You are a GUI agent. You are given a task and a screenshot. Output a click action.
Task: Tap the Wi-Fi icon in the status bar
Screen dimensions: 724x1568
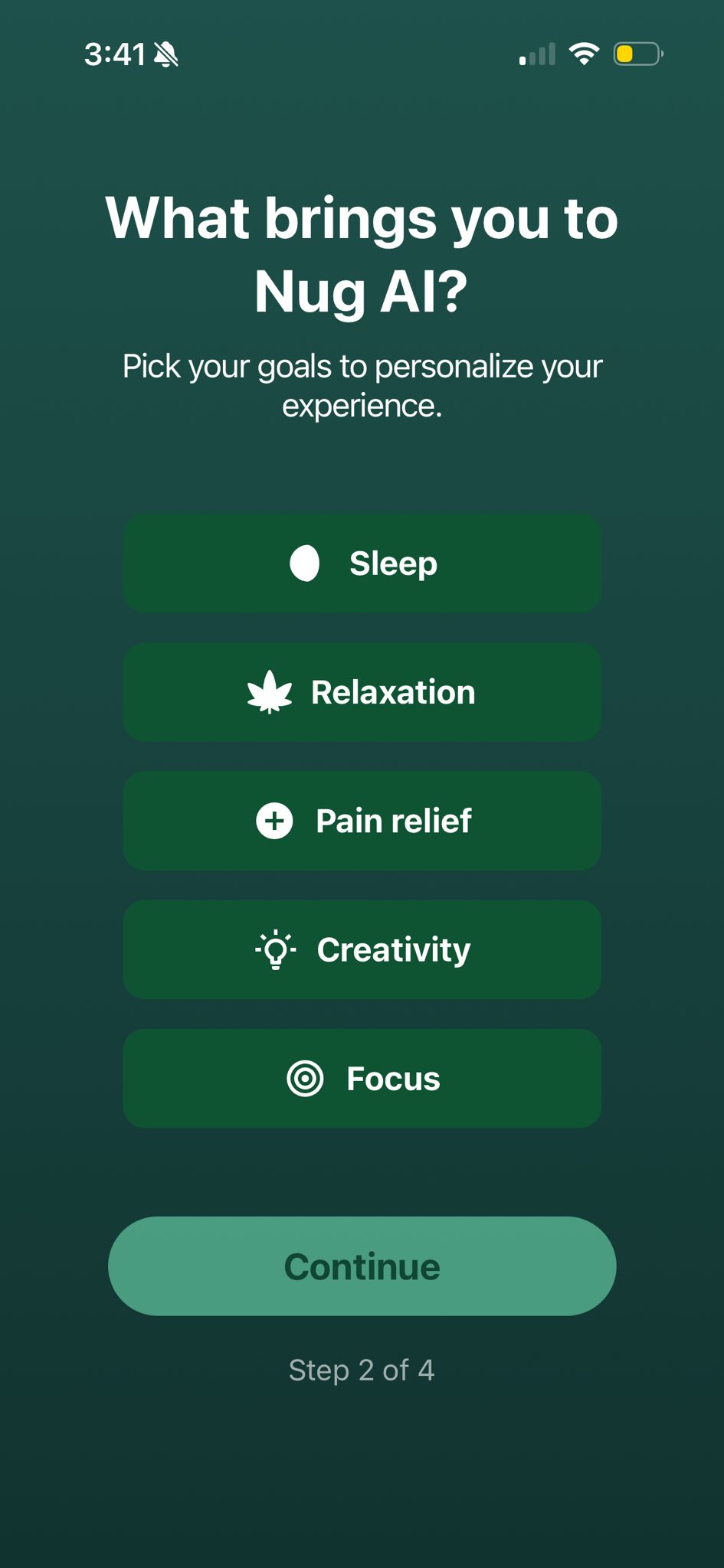(x=584, y=54)
